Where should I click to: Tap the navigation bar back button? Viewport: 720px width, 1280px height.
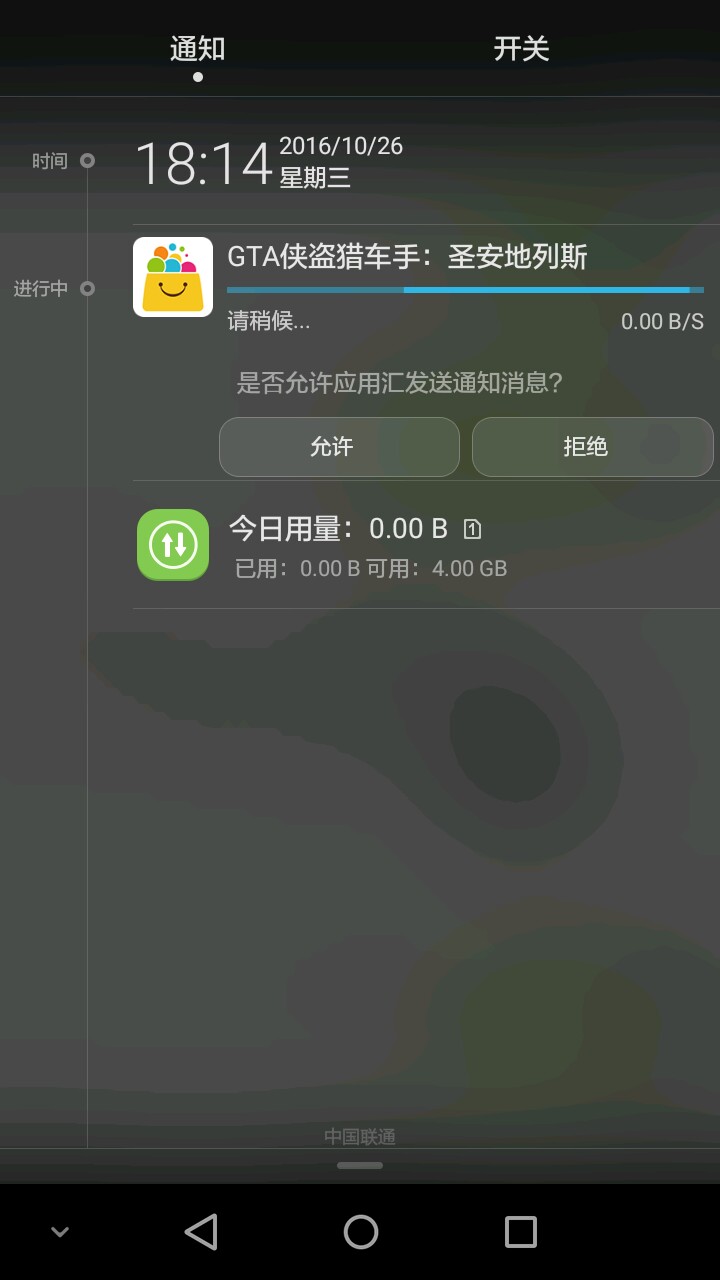click(x=201, y=1232)
